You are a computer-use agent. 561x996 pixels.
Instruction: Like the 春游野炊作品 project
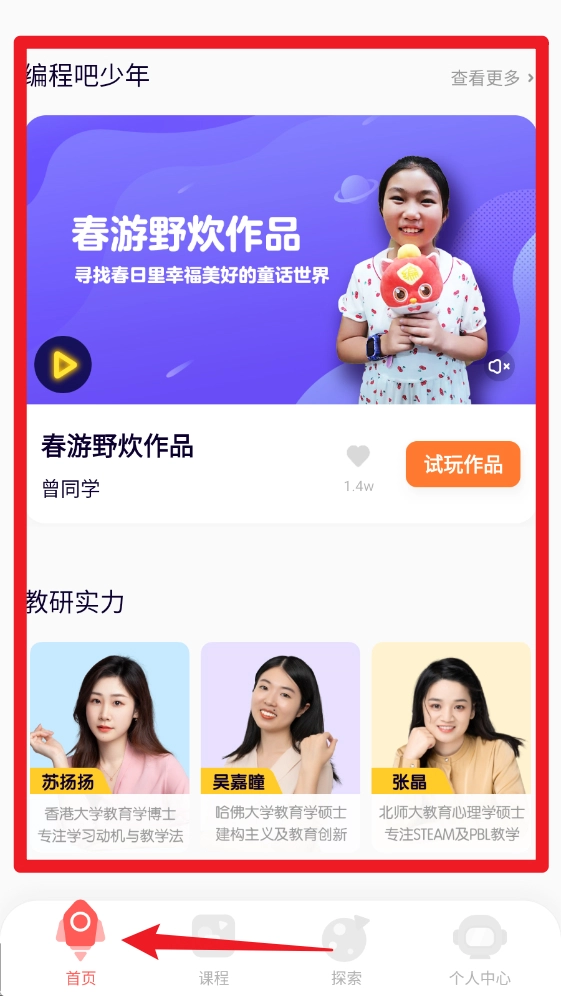(x=358, y=456)
